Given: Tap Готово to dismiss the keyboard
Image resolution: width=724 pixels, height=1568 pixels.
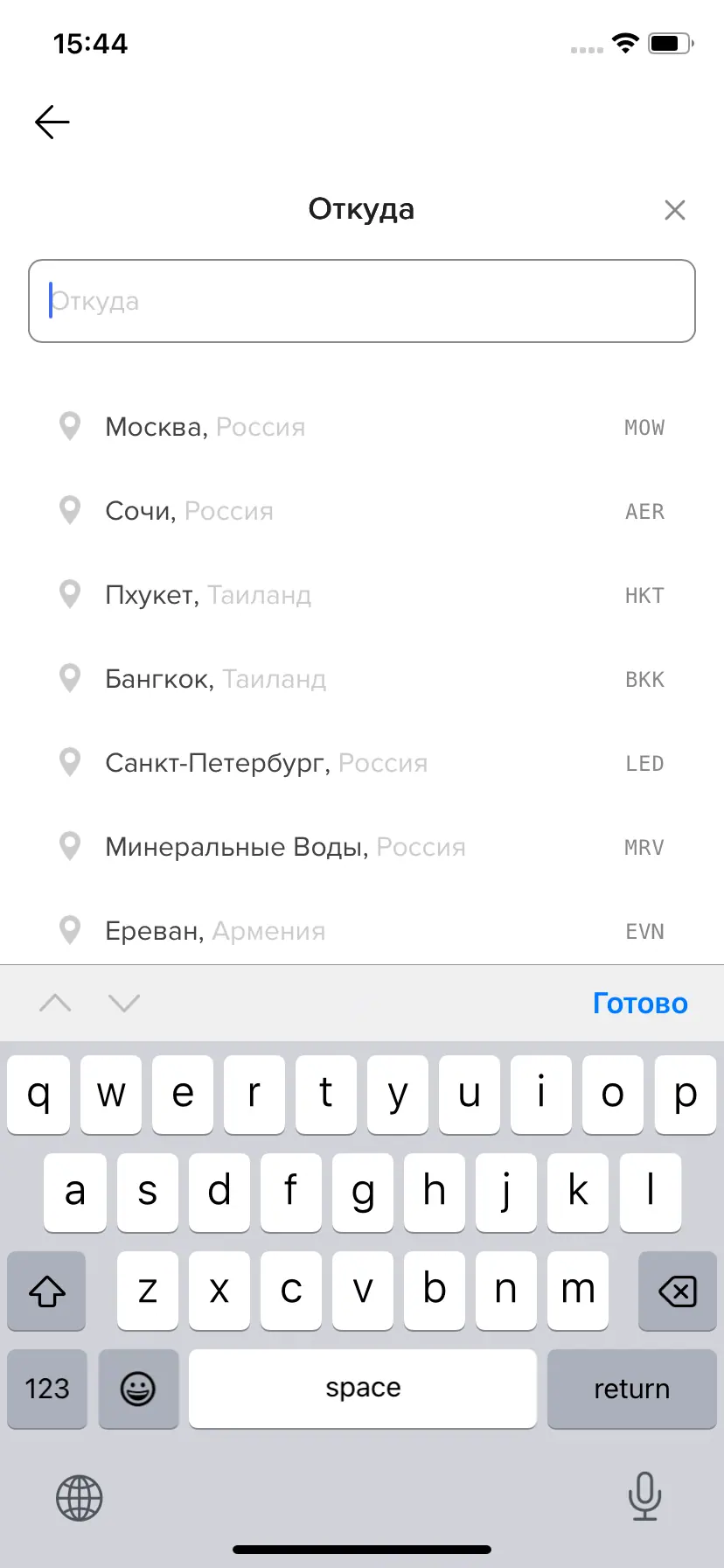Looking at the screenshot, I should (640, 1003).
